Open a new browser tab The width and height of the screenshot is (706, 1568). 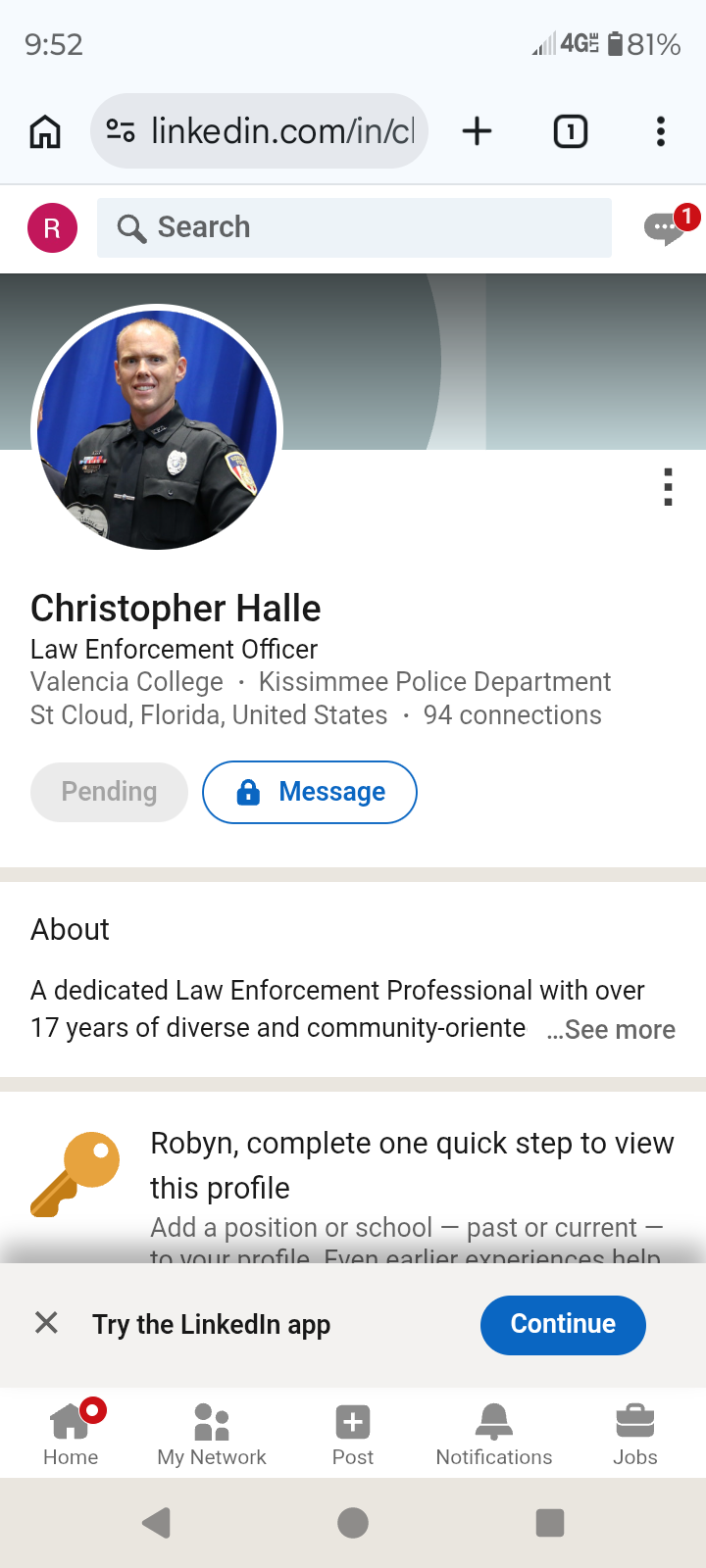click(477, 131)
